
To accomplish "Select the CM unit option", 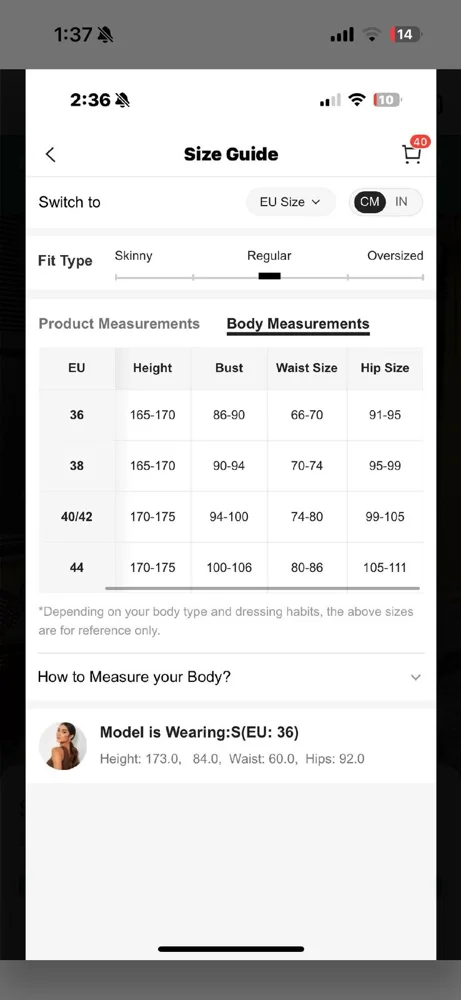I will 369,202.
